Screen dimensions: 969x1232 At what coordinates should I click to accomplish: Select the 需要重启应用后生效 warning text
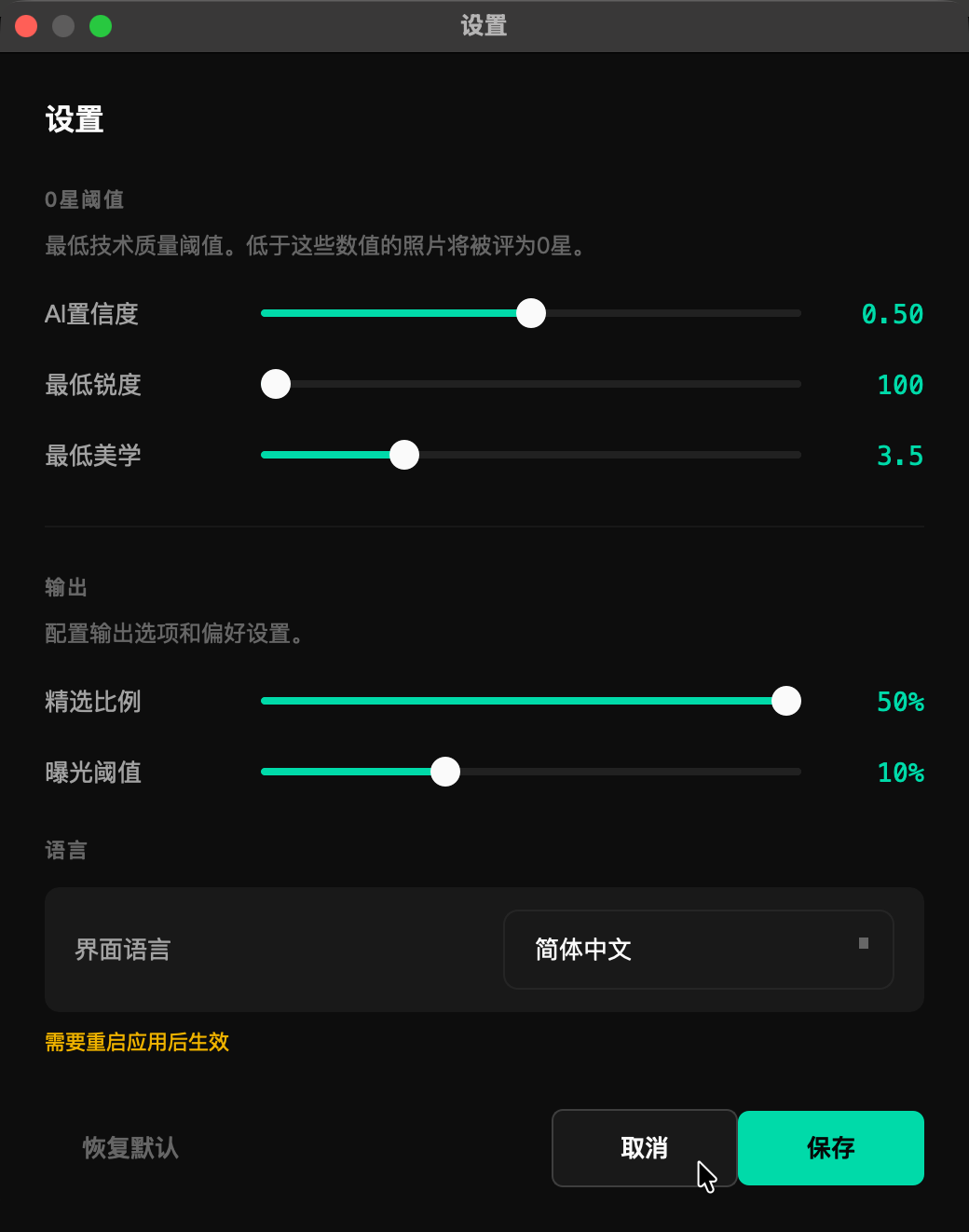point(137,1042)
